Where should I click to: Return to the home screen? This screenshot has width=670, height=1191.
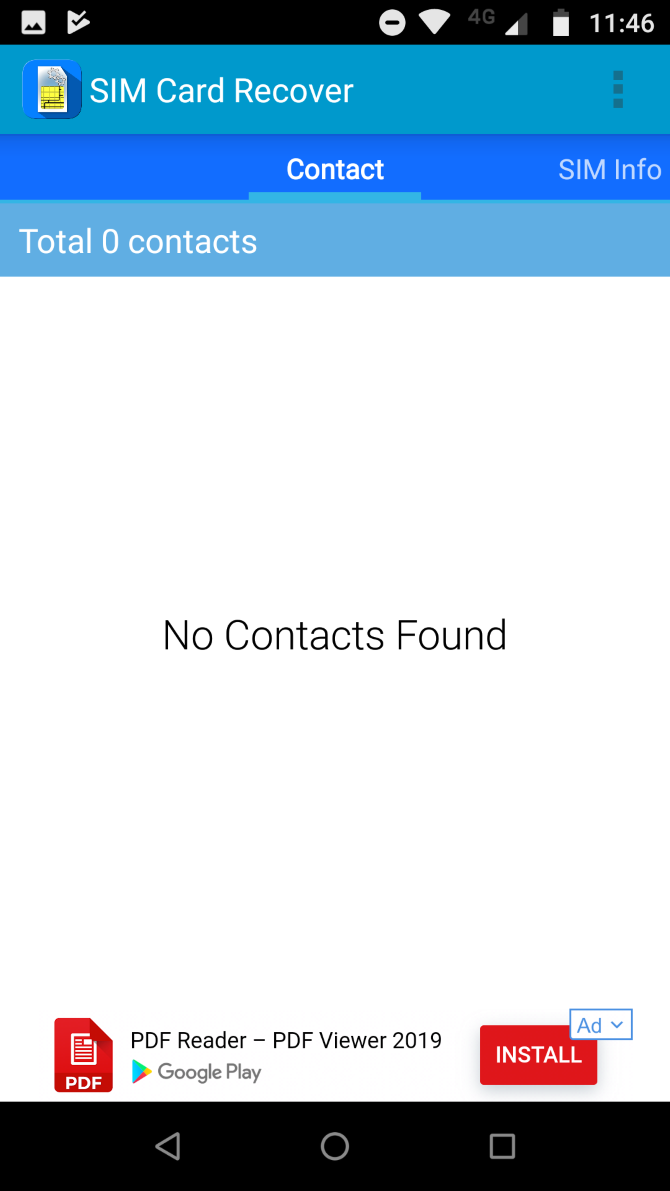pos(335,1146)
